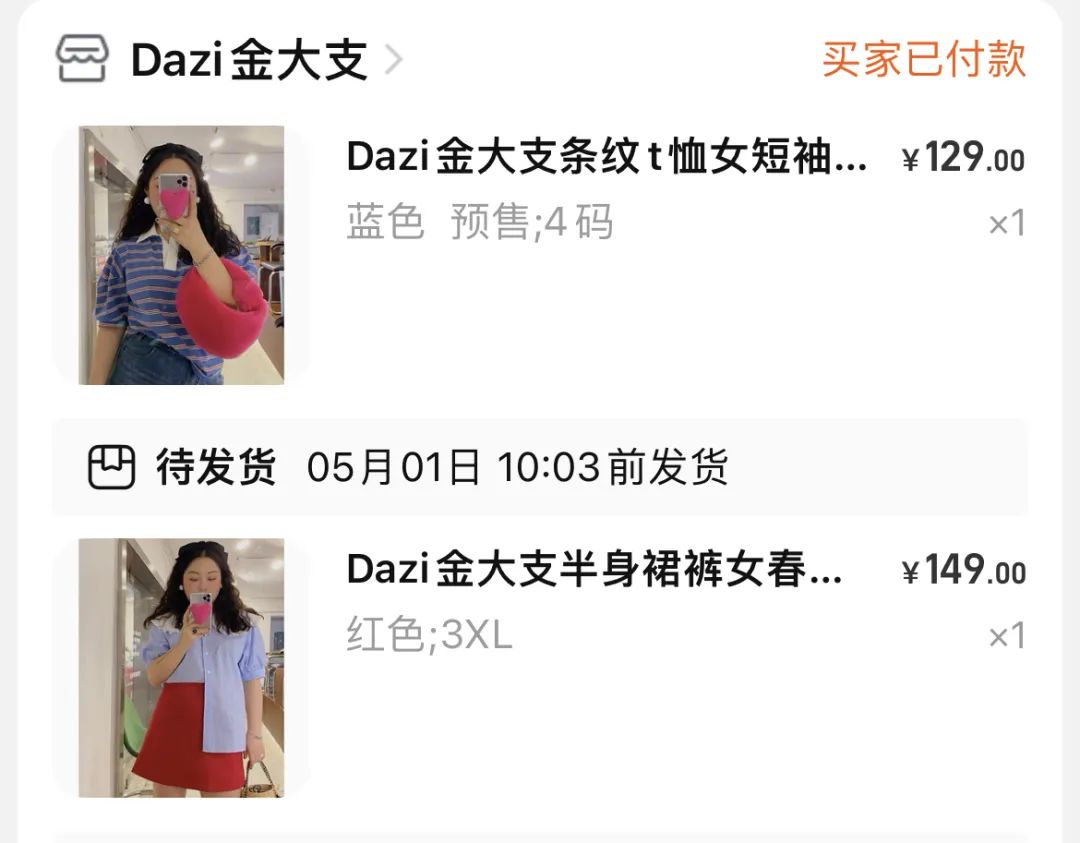View the Dazi金大支半身裙裤 order item
The height and width of the screenshot is (843, 1080).
pos(595,571)
